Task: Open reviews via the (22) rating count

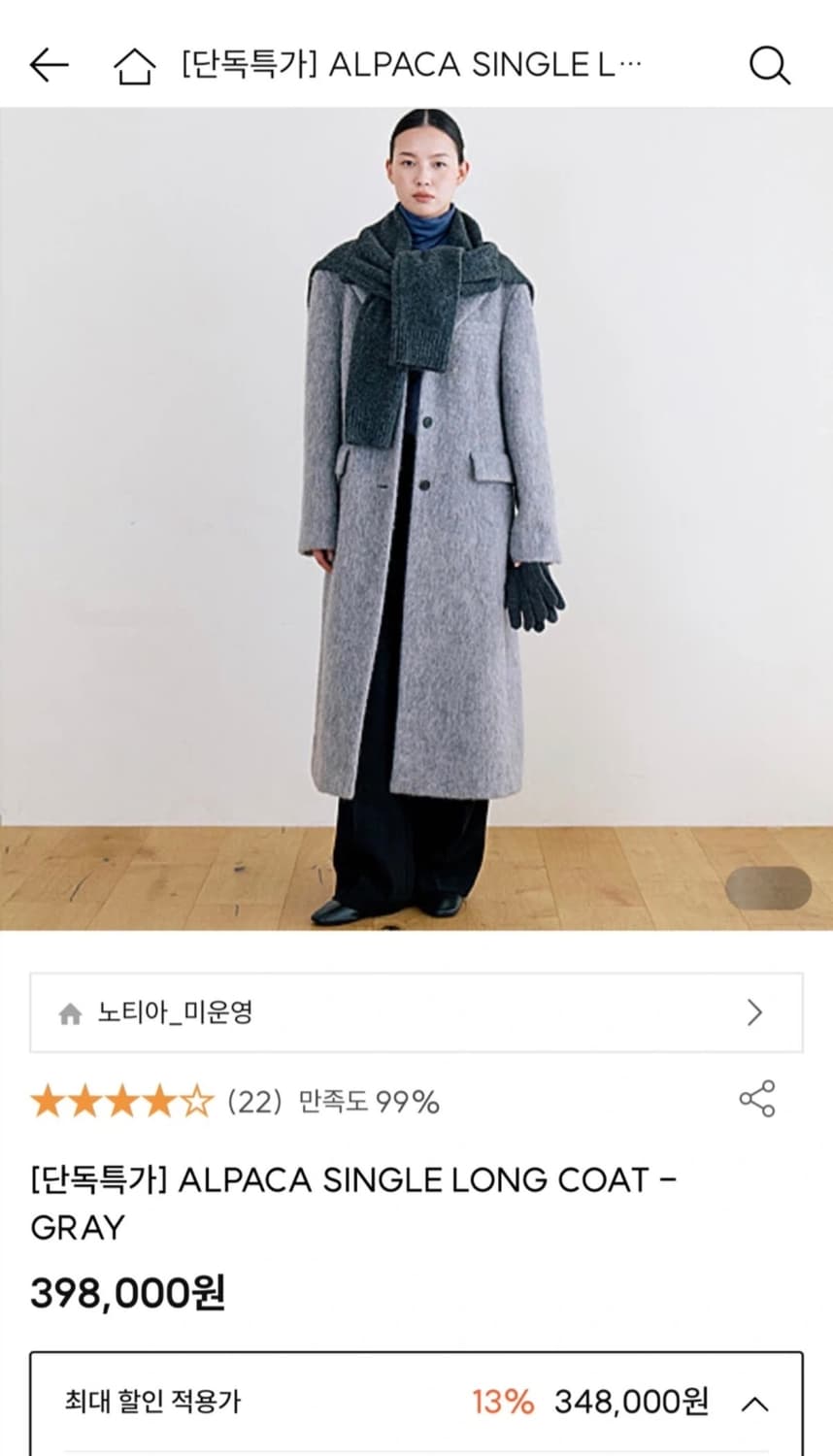Action: [x=244, y=1101]
